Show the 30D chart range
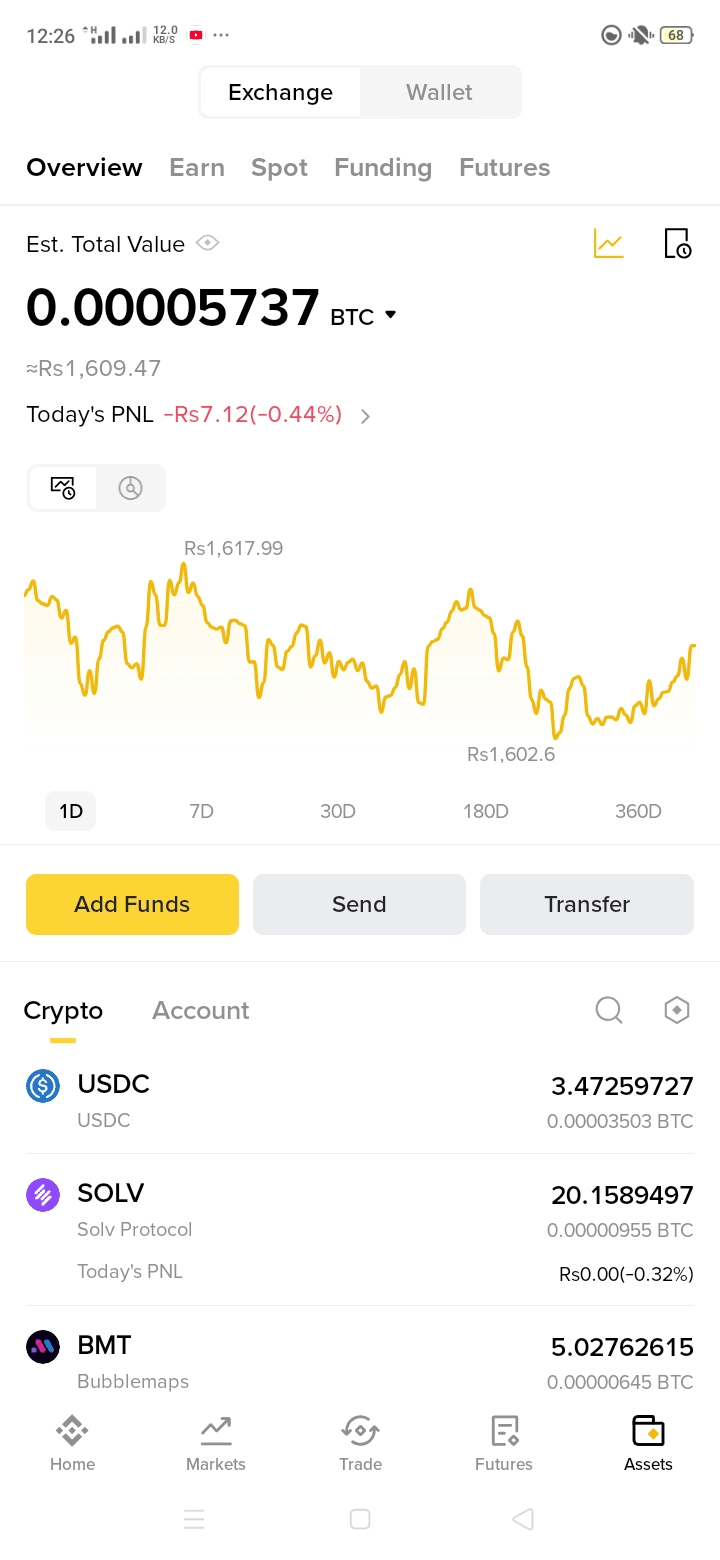Screen dimensions: 720x1560 (338, 811)
